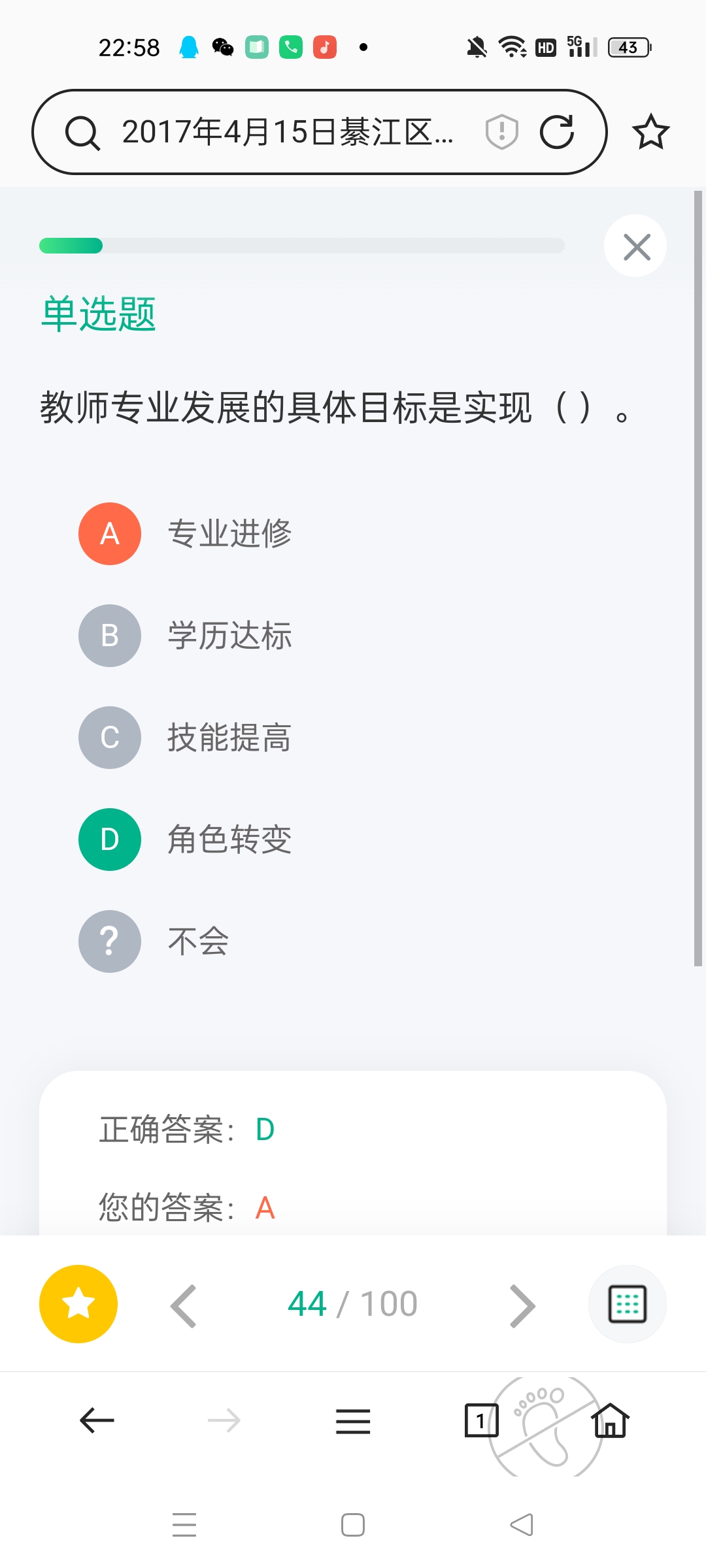Go to the next question
The width and height of the screenshot is (706, 1568).
tap(522, 1305)
